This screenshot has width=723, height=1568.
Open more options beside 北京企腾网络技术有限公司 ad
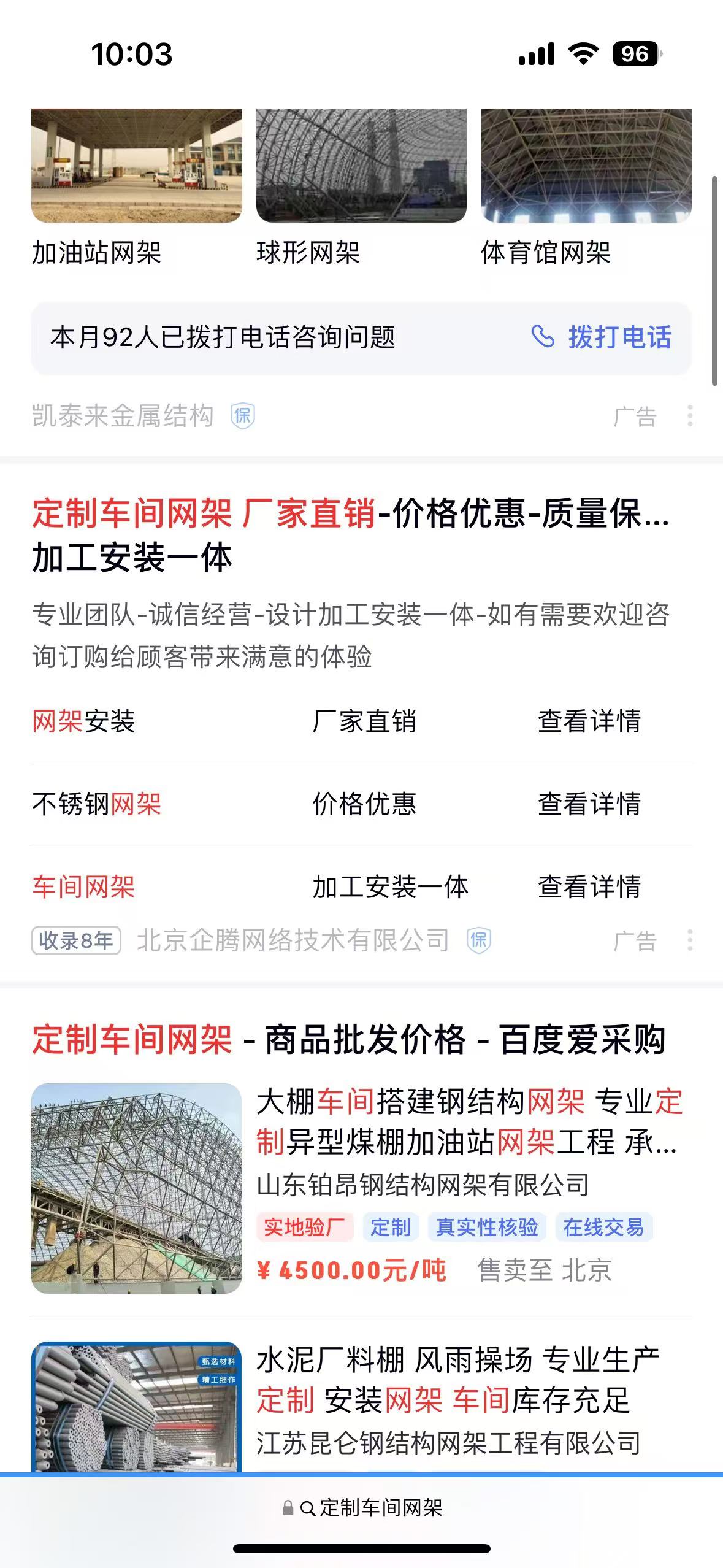[x=690, y=940]
